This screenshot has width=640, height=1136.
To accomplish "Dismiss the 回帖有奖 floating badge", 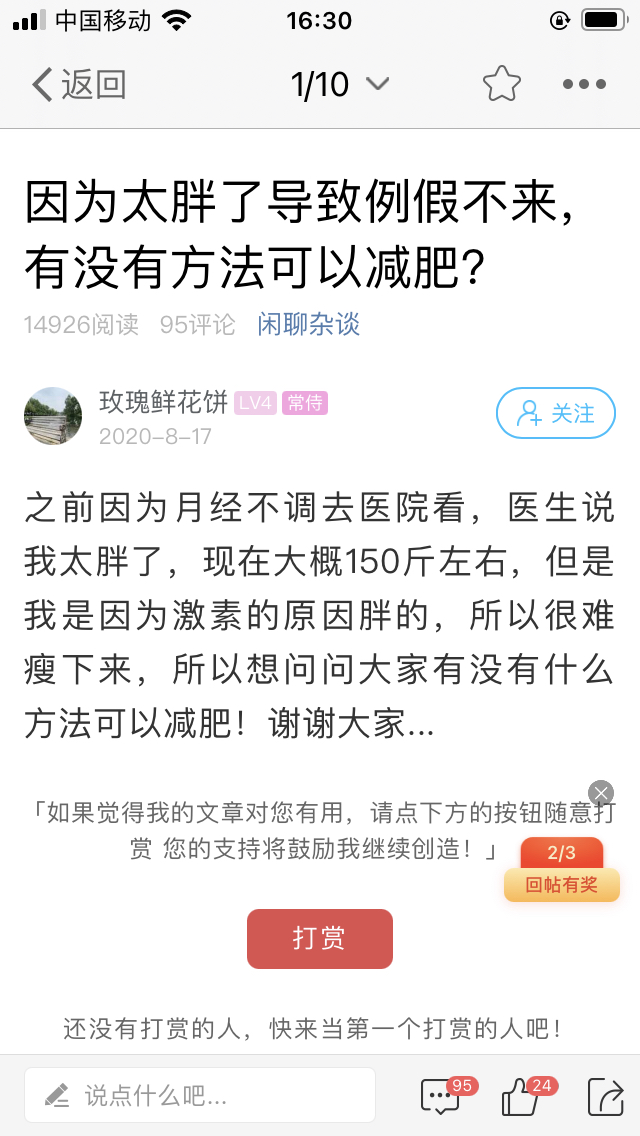I will coord(600,794).
